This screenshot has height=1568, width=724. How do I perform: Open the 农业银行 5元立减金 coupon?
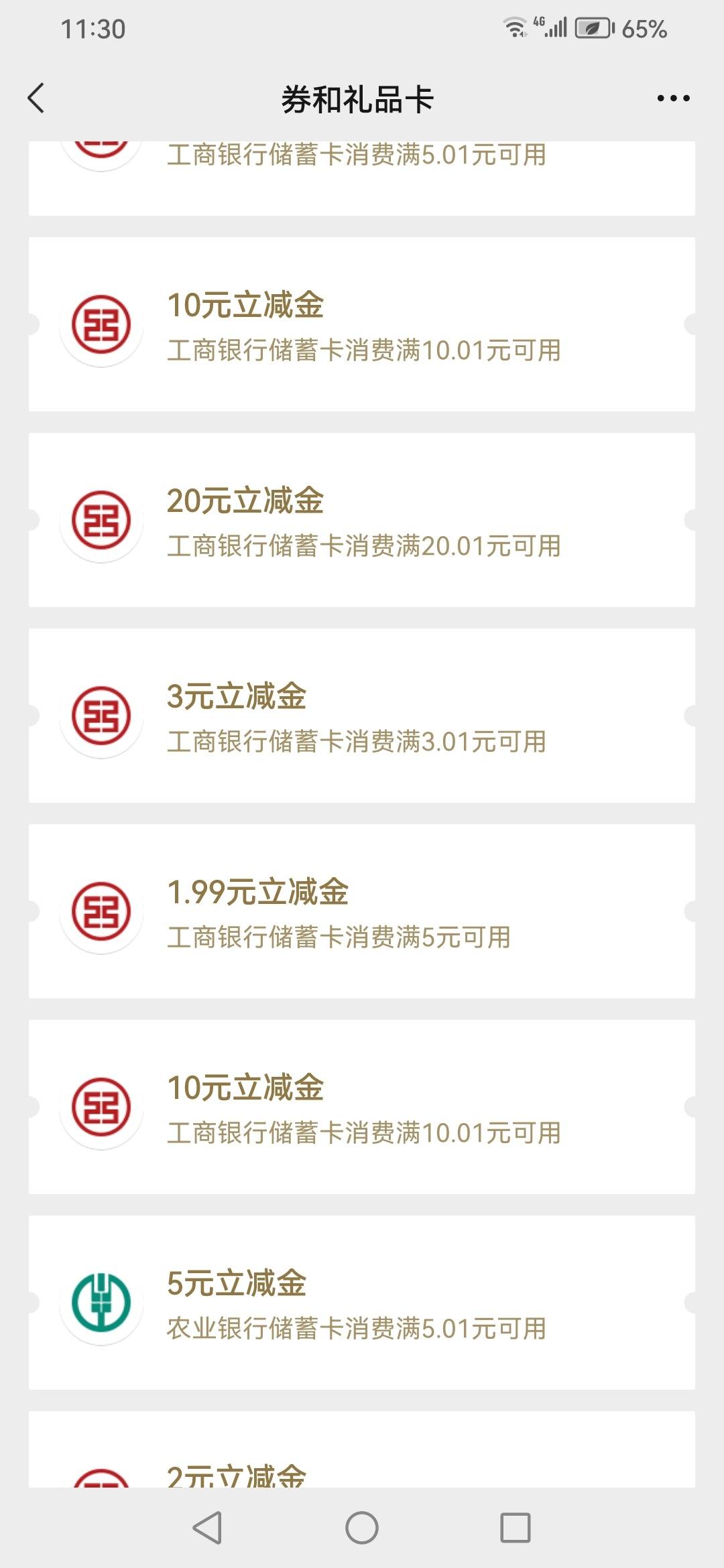click(x=362, y=1303)
